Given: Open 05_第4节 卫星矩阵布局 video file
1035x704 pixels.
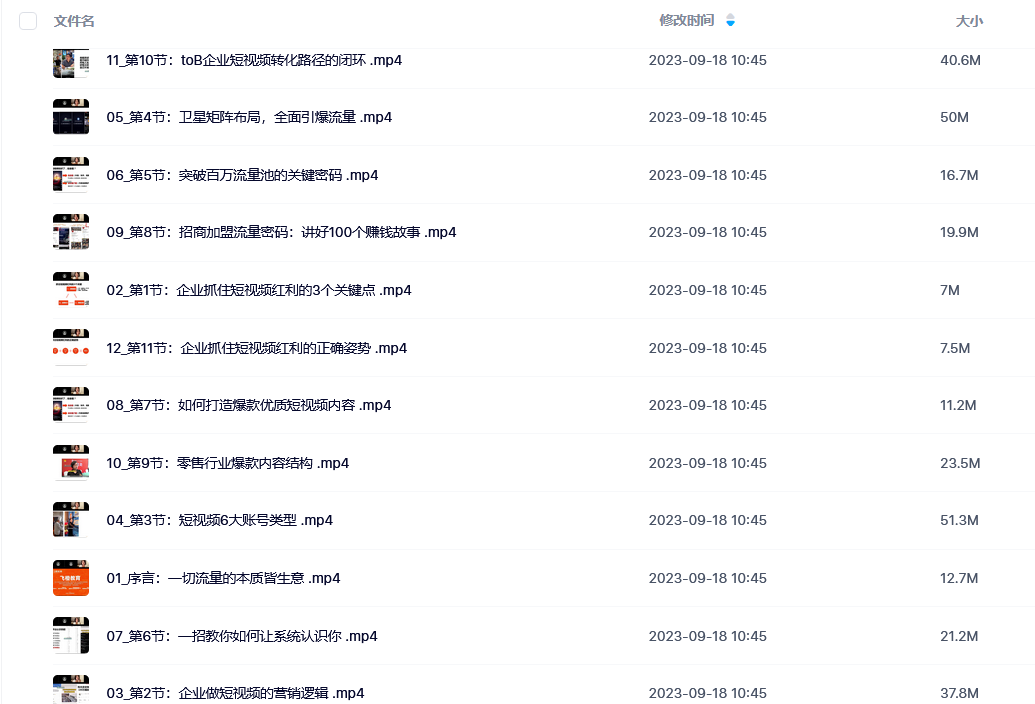Looking at the screenshot, I should coord(249,117).
